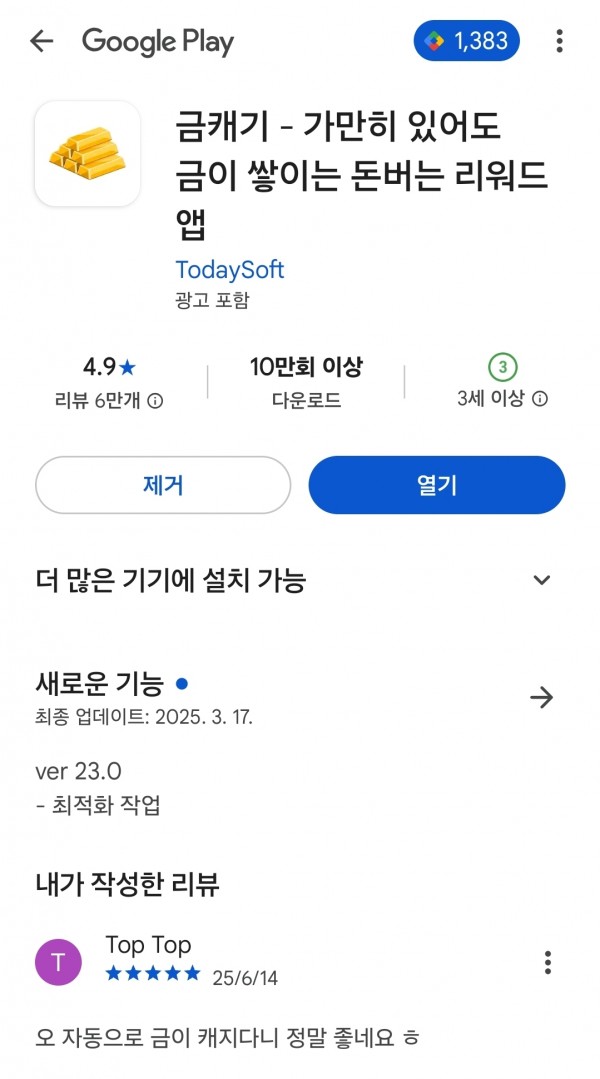Screen dimensions: 600x1079
Task: Tap the 열기 button to launch the app
Action: pos(437,485)
